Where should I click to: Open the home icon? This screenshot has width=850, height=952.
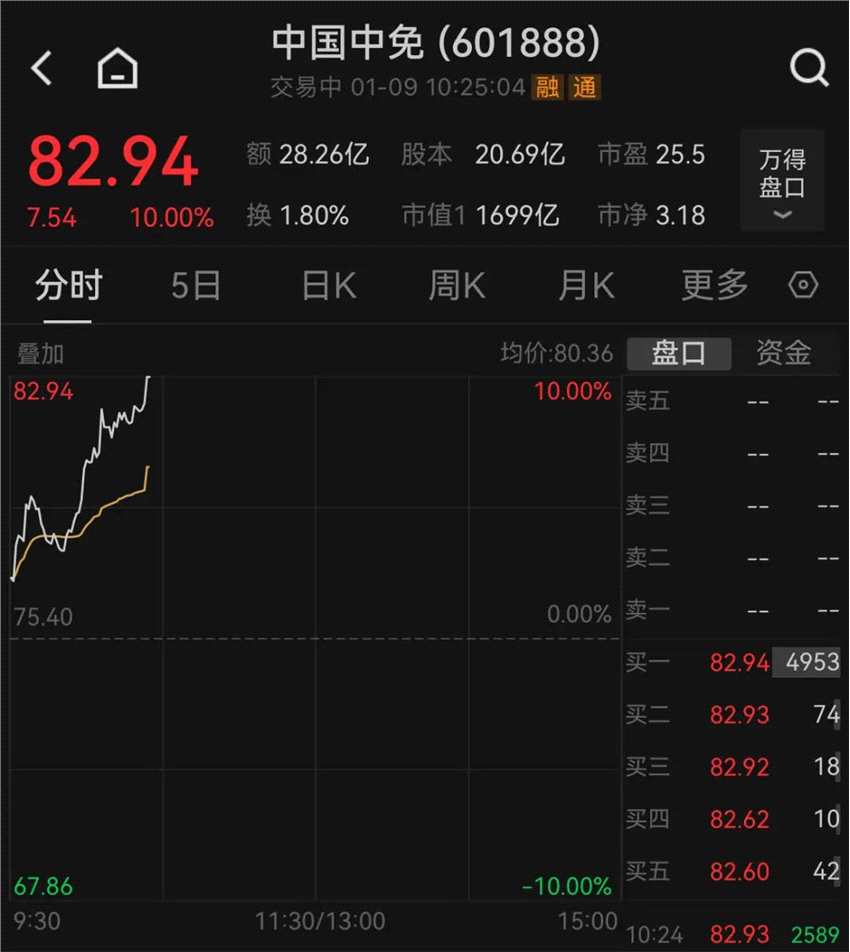(x=117, y=69)
